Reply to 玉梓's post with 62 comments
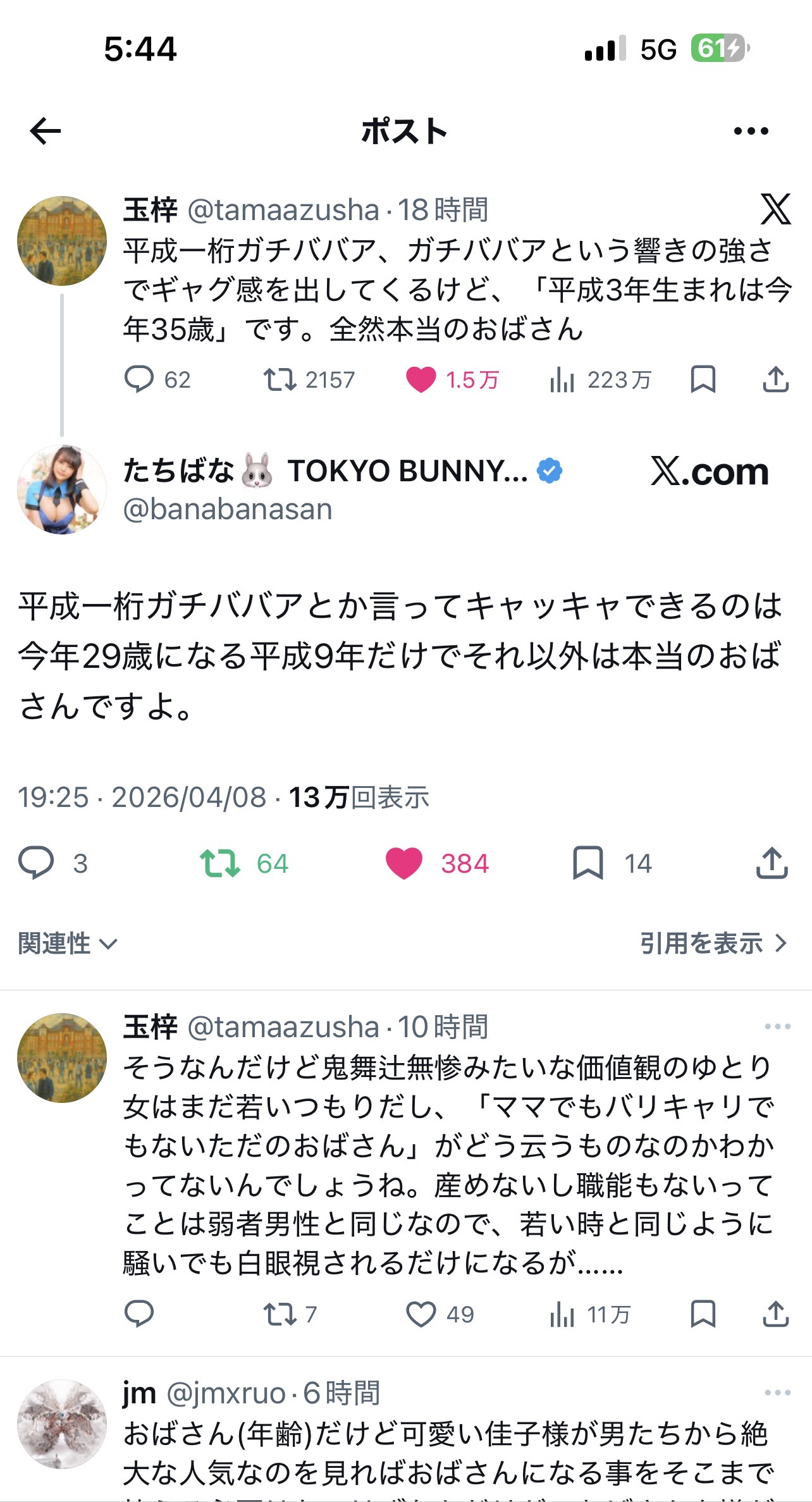 point(139,379)
